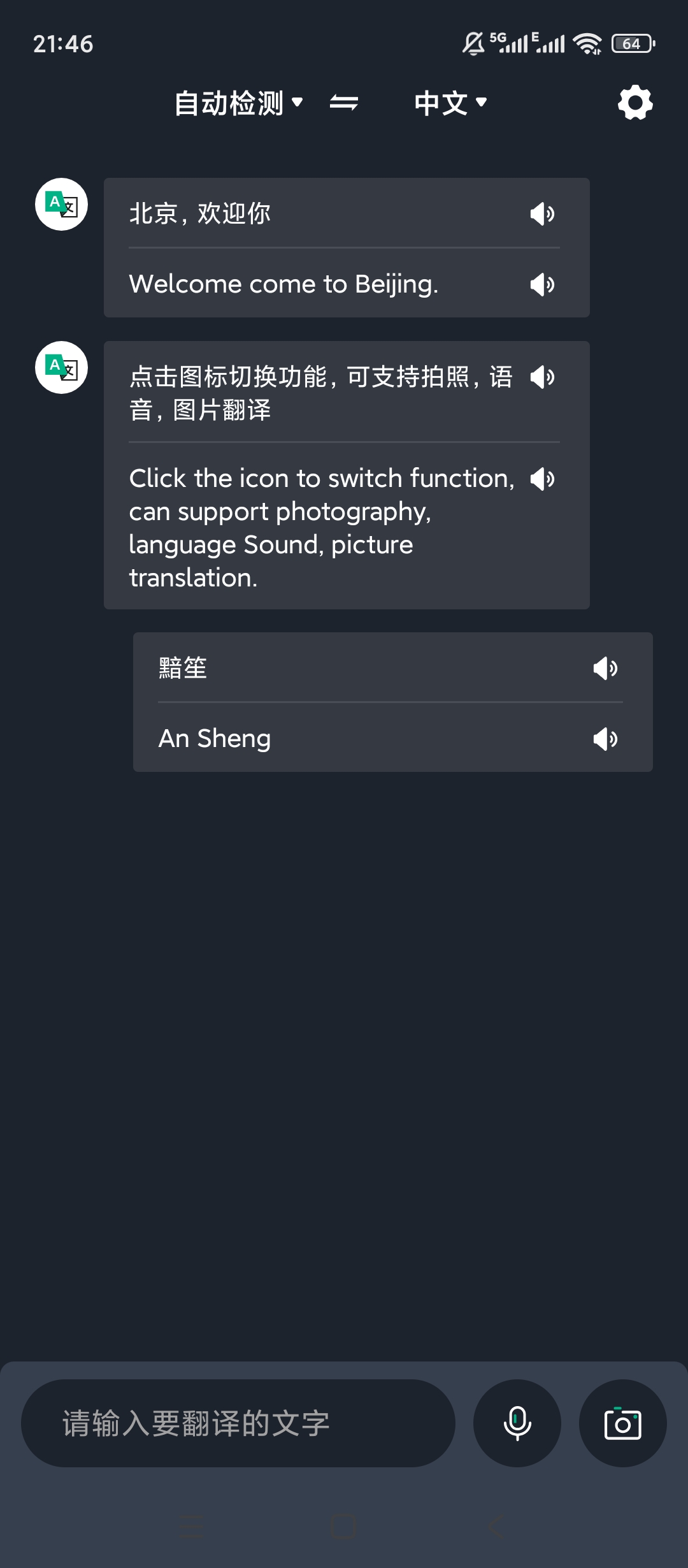
Task: Open the settings gear
Action: (x=635, y=103)
